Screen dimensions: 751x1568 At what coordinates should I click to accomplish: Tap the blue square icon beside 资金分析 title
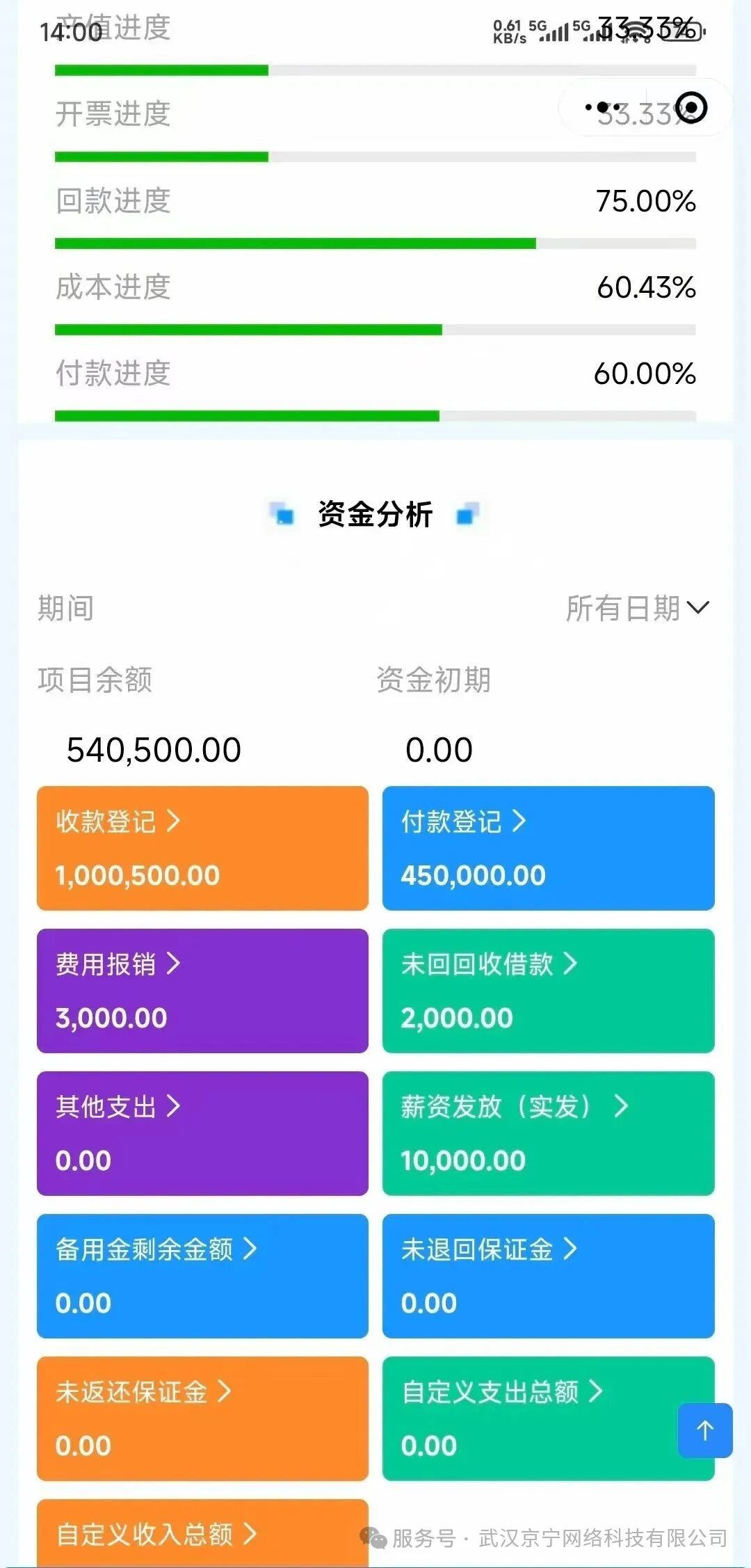(282, 515)
